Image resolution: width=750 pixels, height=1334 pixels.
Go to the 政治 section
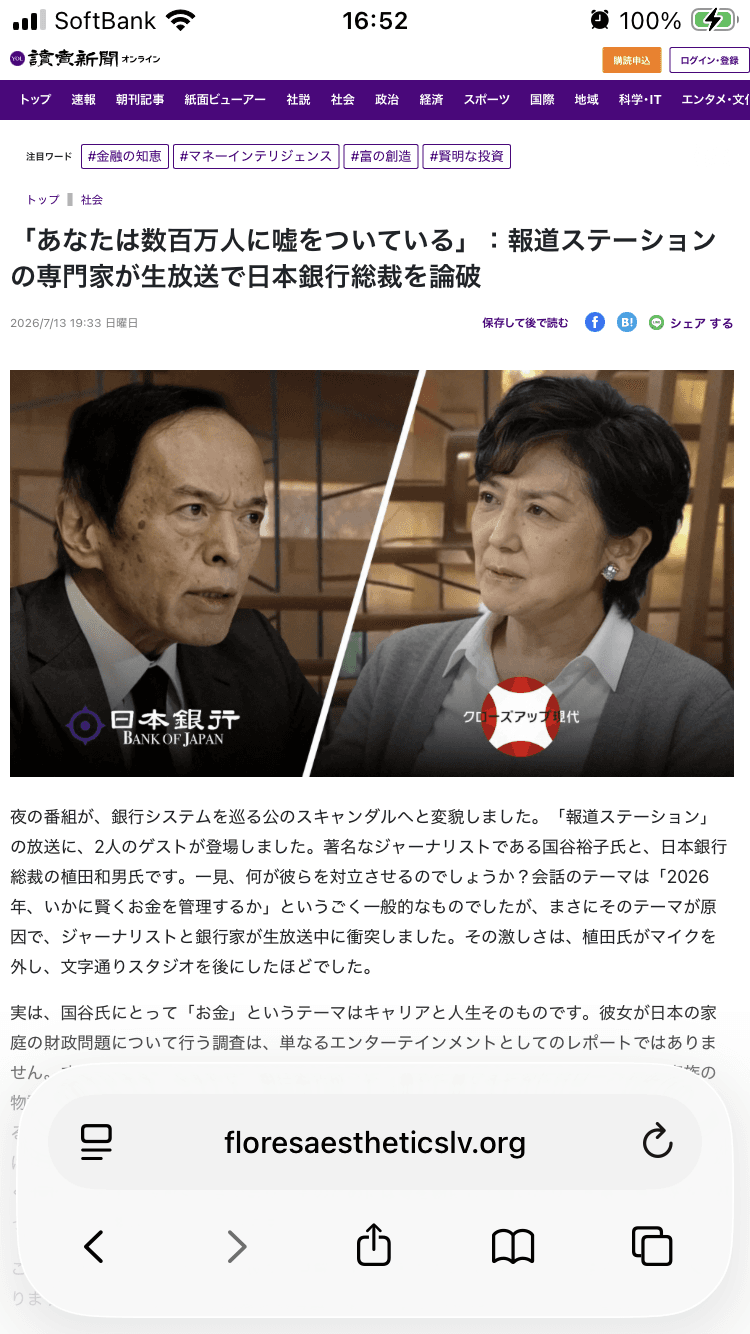pyautogui.click(x=387, y=100)
